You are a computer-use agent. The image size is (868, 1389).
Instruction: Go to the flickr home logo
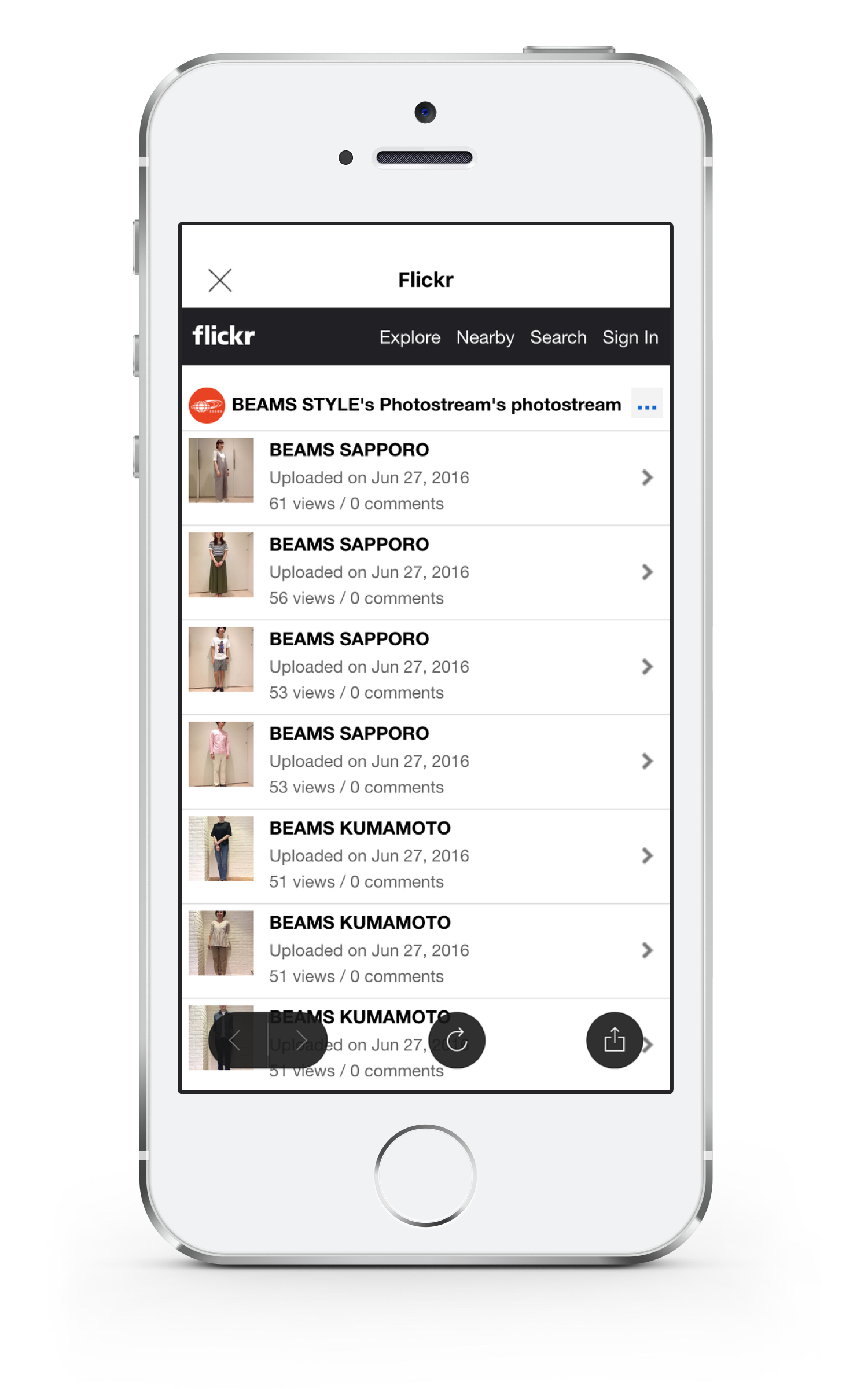(x=223, y=336)
